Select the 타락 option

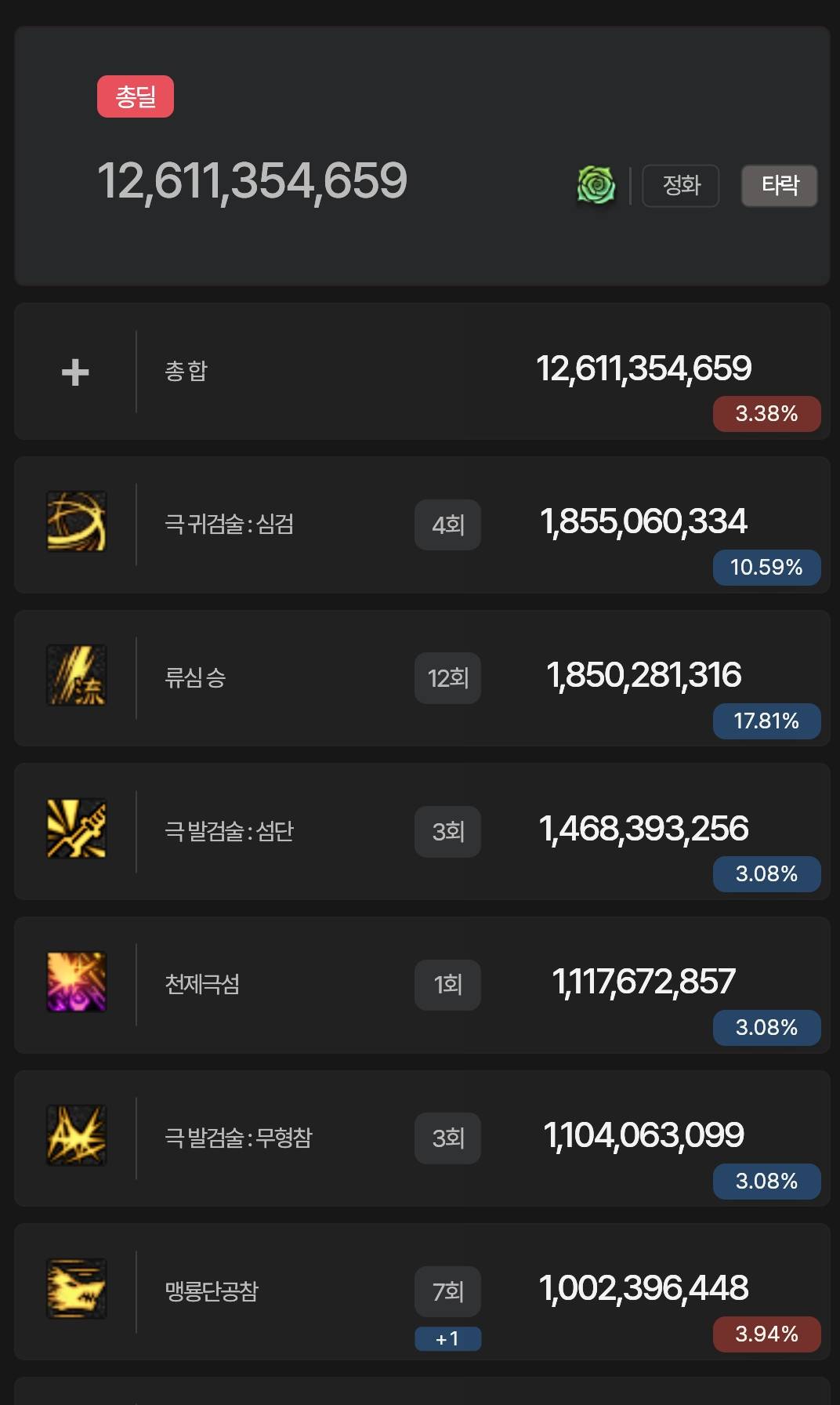780,186
